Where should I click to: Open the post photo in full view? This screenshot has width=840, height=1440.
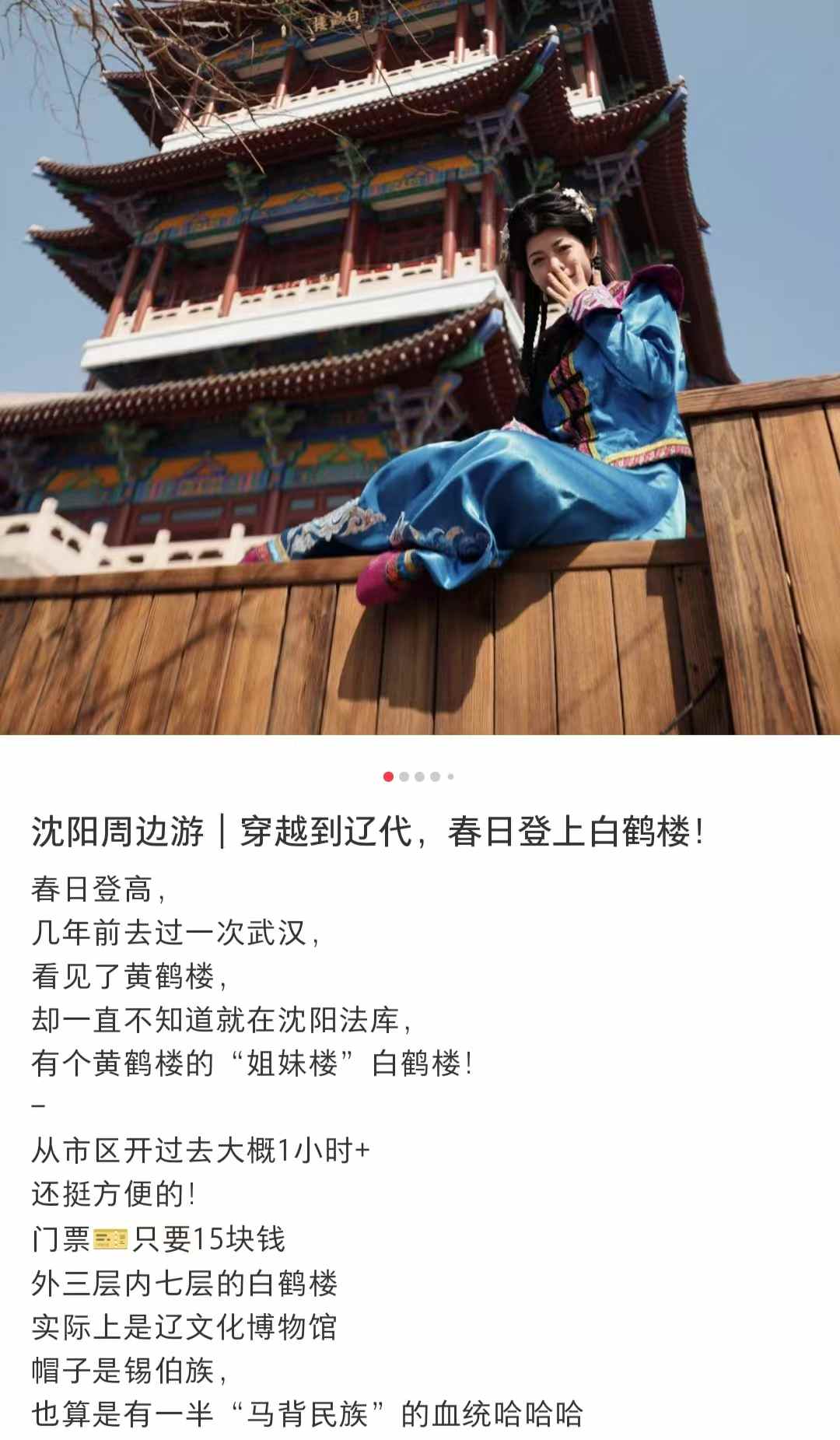click(420, 366)
